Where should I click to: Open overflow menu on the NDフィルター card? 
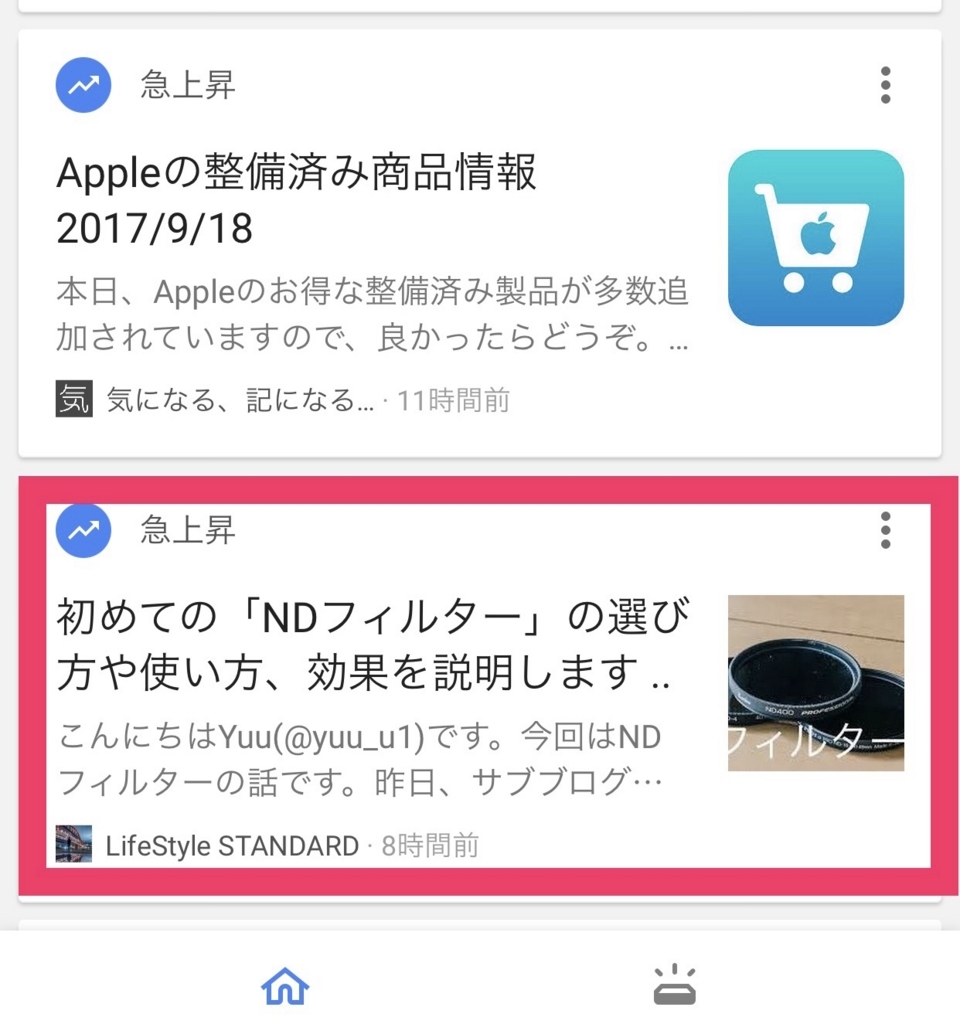click(x=885, y=530)
